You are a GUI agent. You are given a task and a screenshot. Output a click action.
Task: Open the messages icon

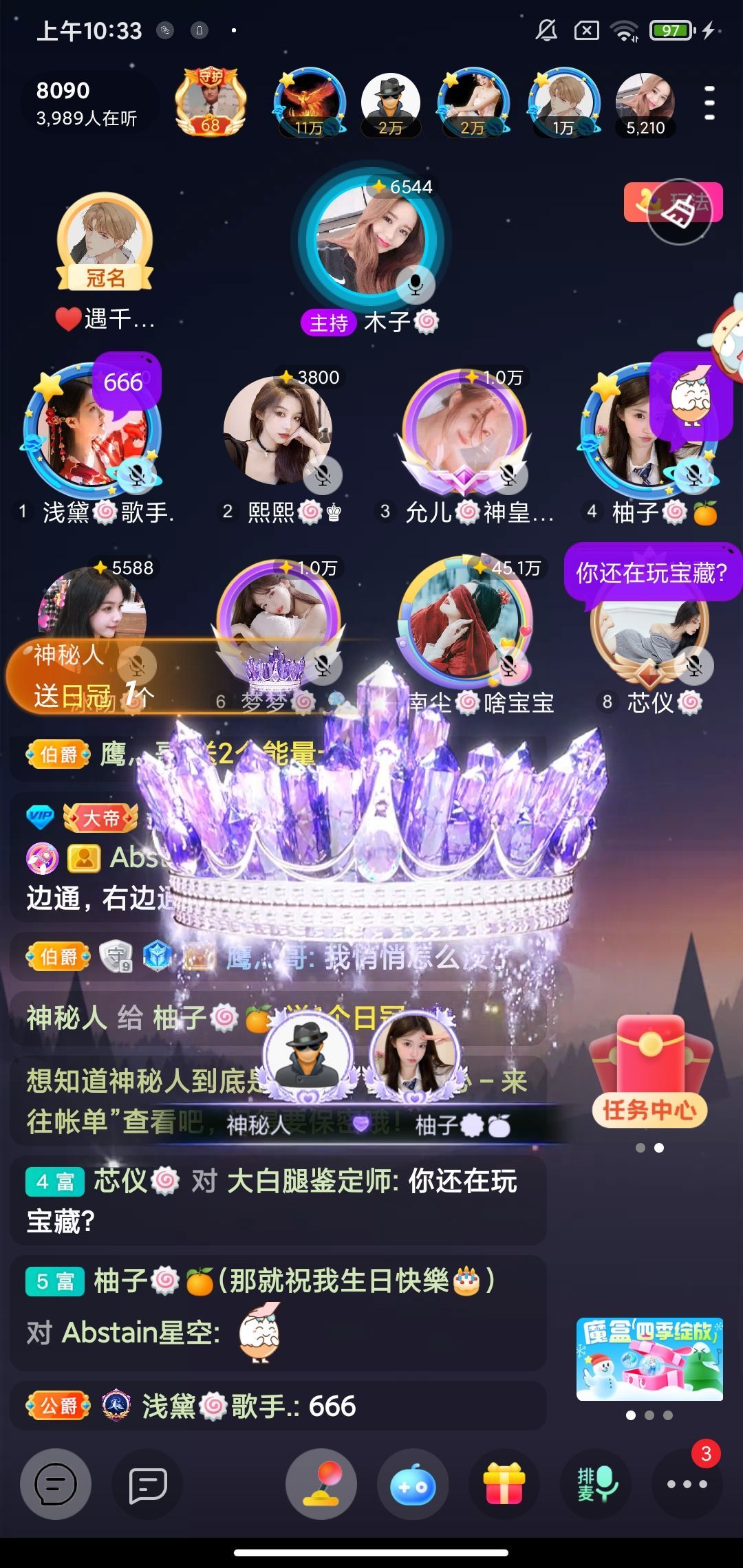click(148, 1484)
